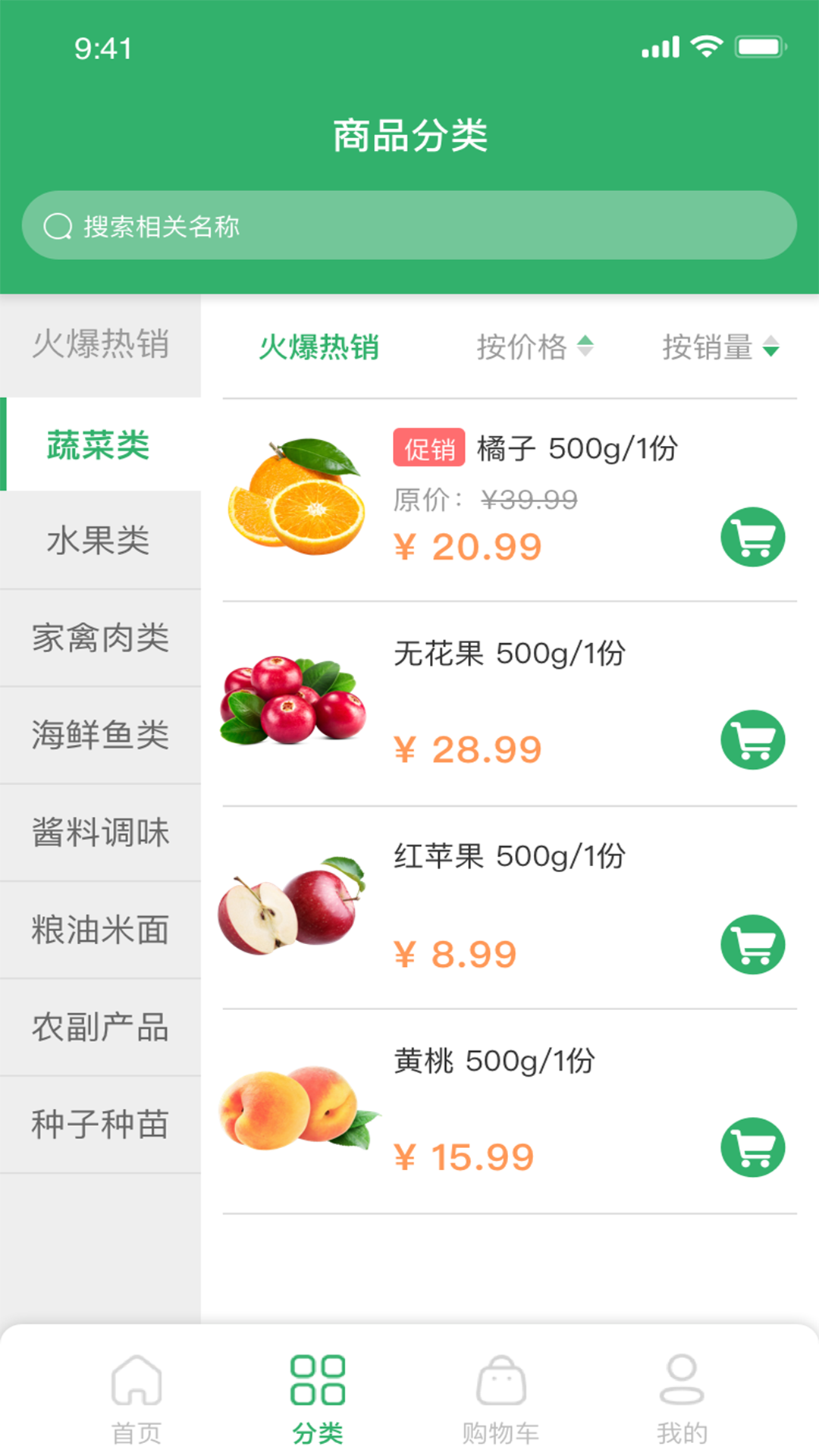Open the 酱料调味 category
The height and width of the screenshot is (1456, 819).
tap(99, 832)
